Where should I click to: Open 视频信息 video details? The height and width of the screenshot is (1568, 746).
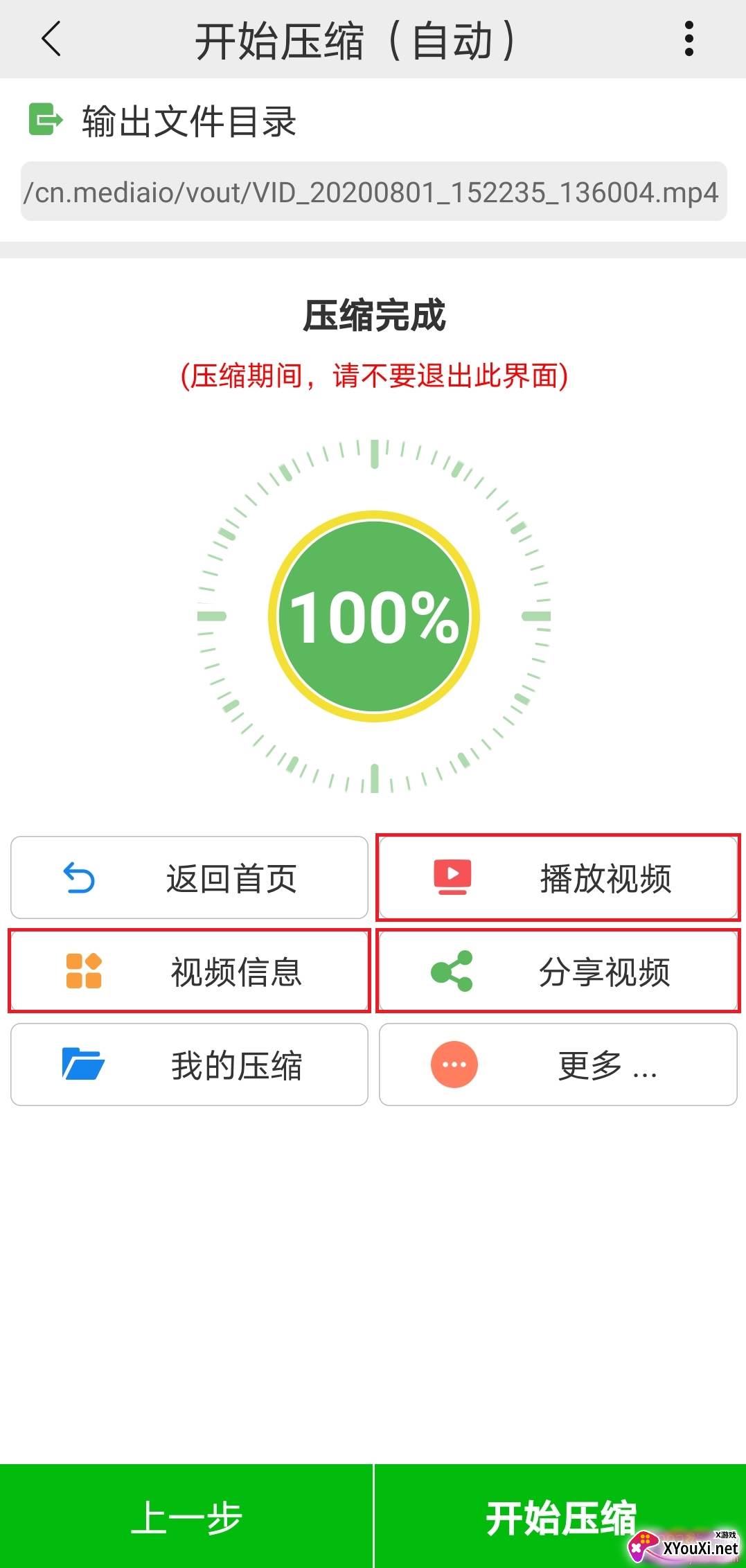[x=189, y=971]
